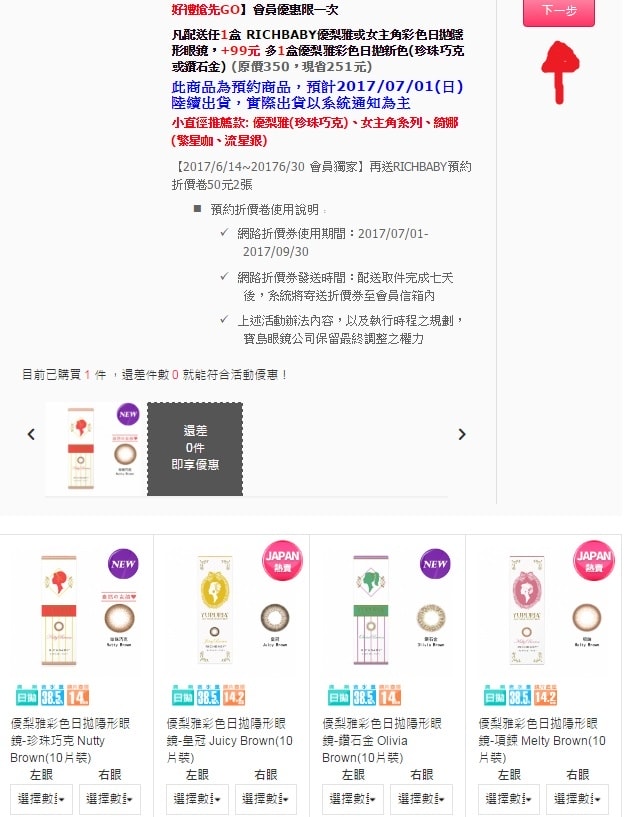
Task: Expand the 右眼 quantity dropdown for Juicy Brown
Action: coord(266,799)
